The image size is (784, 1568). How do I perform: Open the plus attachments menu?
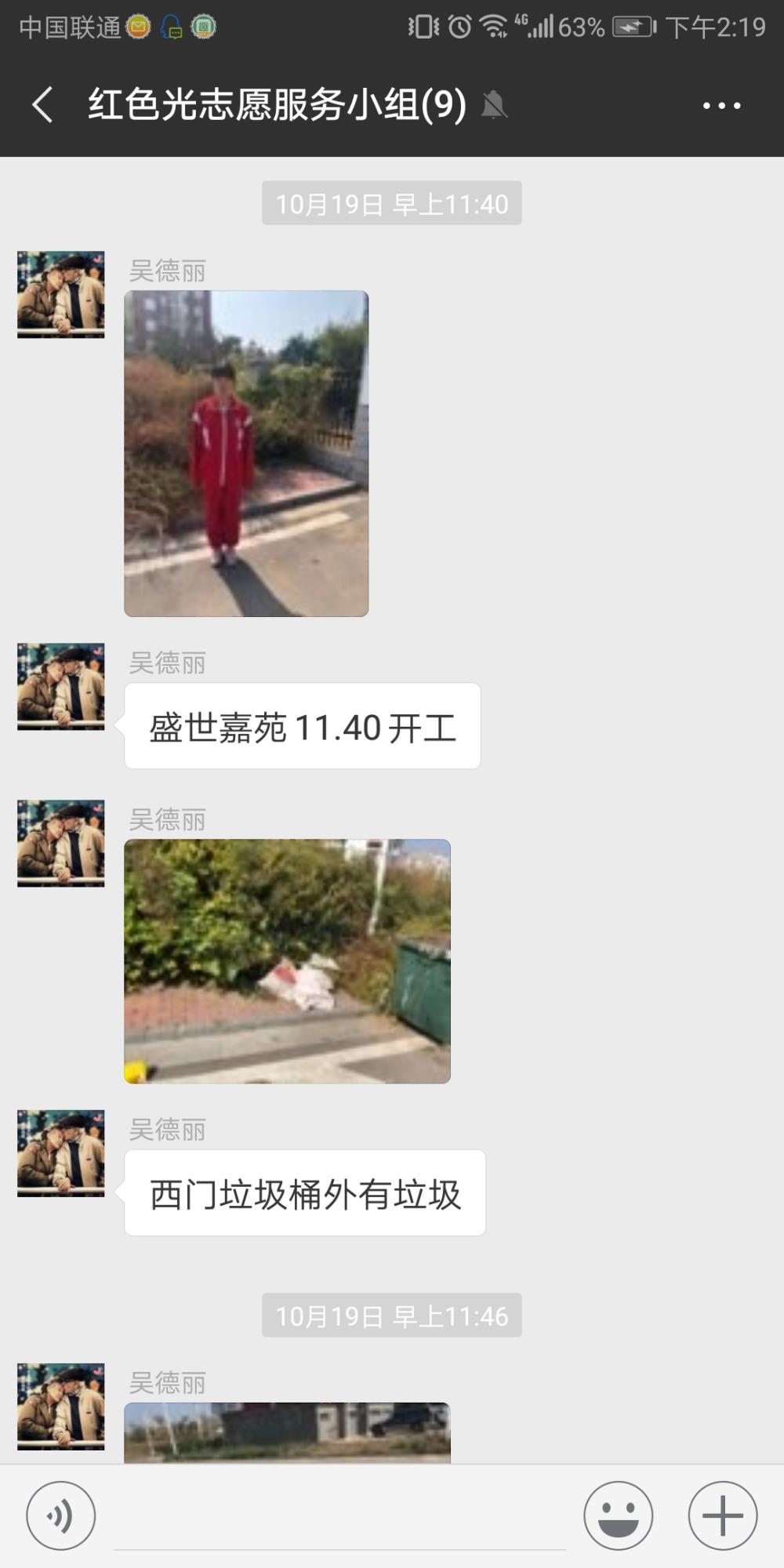[723, 1515]
